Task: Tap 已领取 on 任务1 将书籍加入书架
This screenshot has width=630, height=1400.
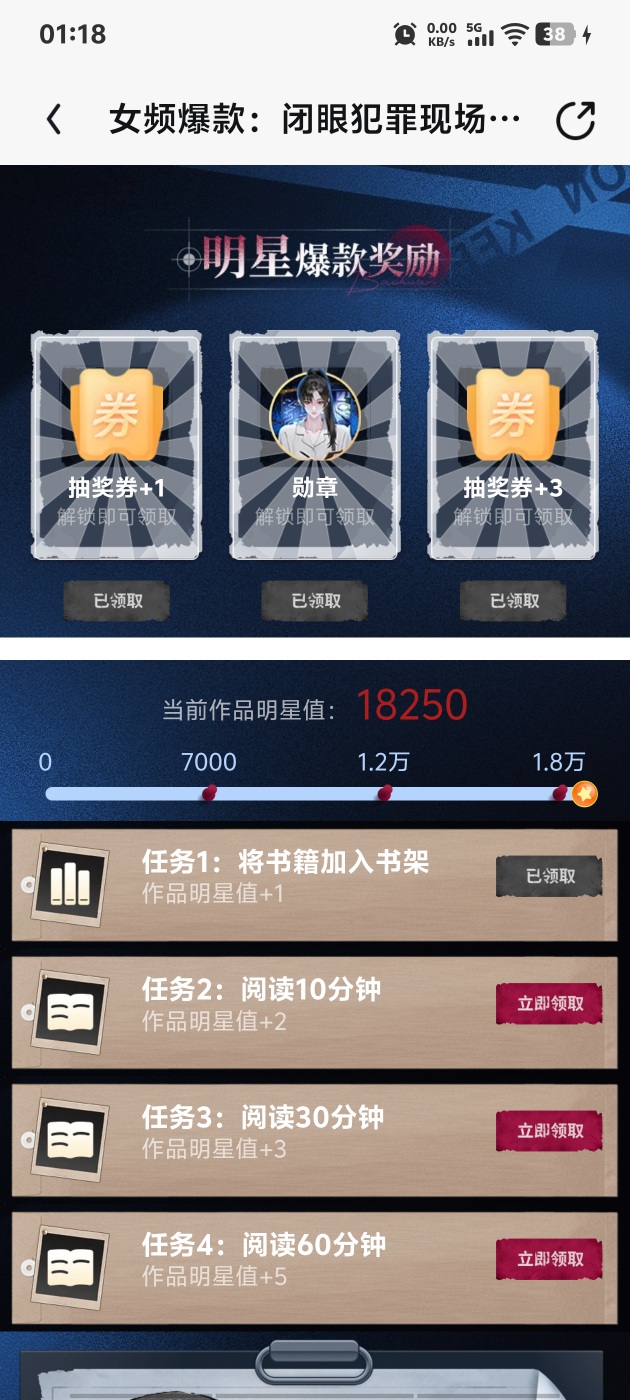Action: tap(550, 876)
